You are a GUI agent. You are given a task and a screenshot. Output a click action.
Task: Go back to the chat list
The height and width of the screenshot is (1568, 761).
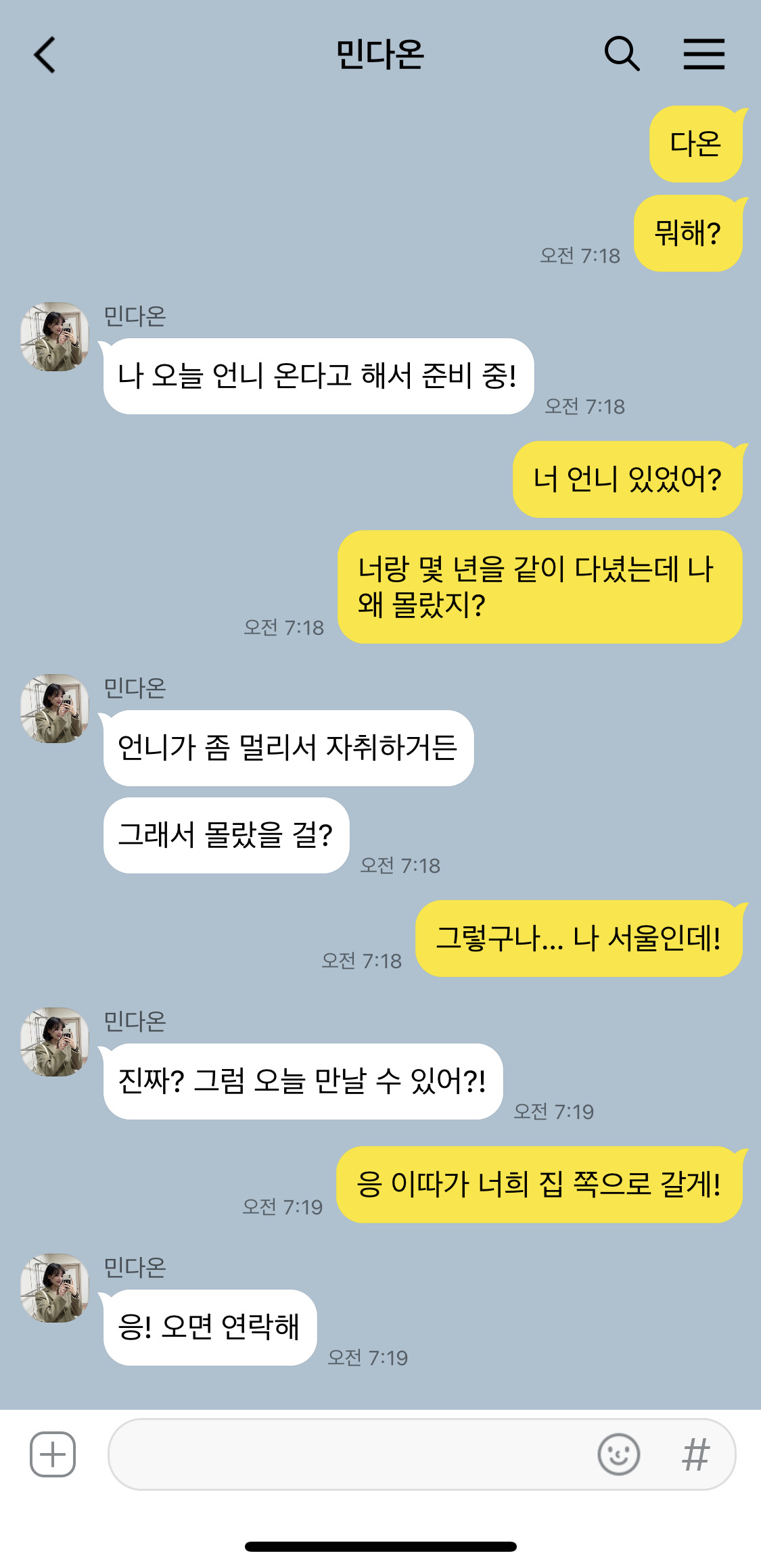[45, 55]
